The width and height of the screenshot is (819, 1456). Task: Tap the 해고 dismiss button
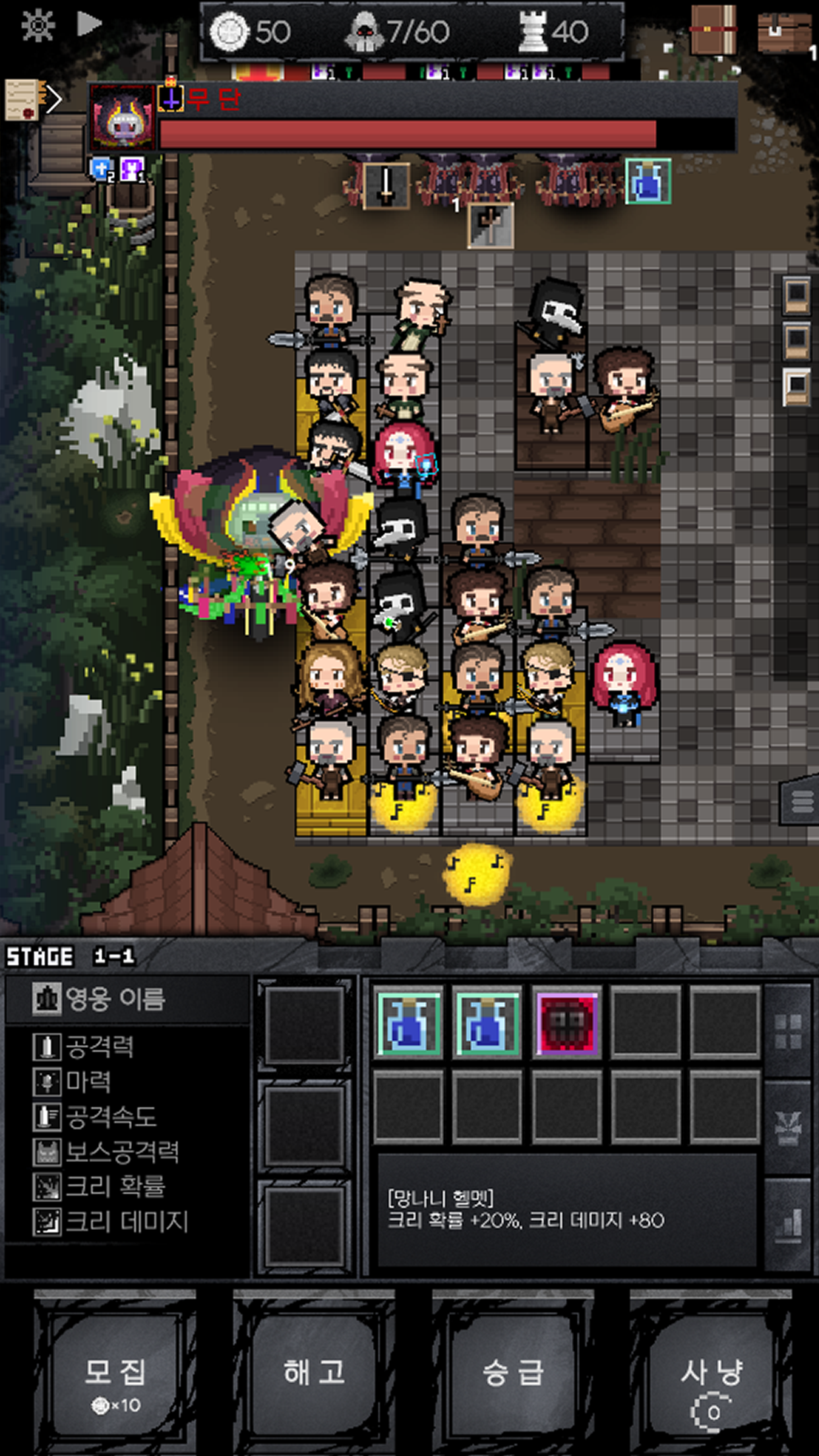(x=314, y=1376)
